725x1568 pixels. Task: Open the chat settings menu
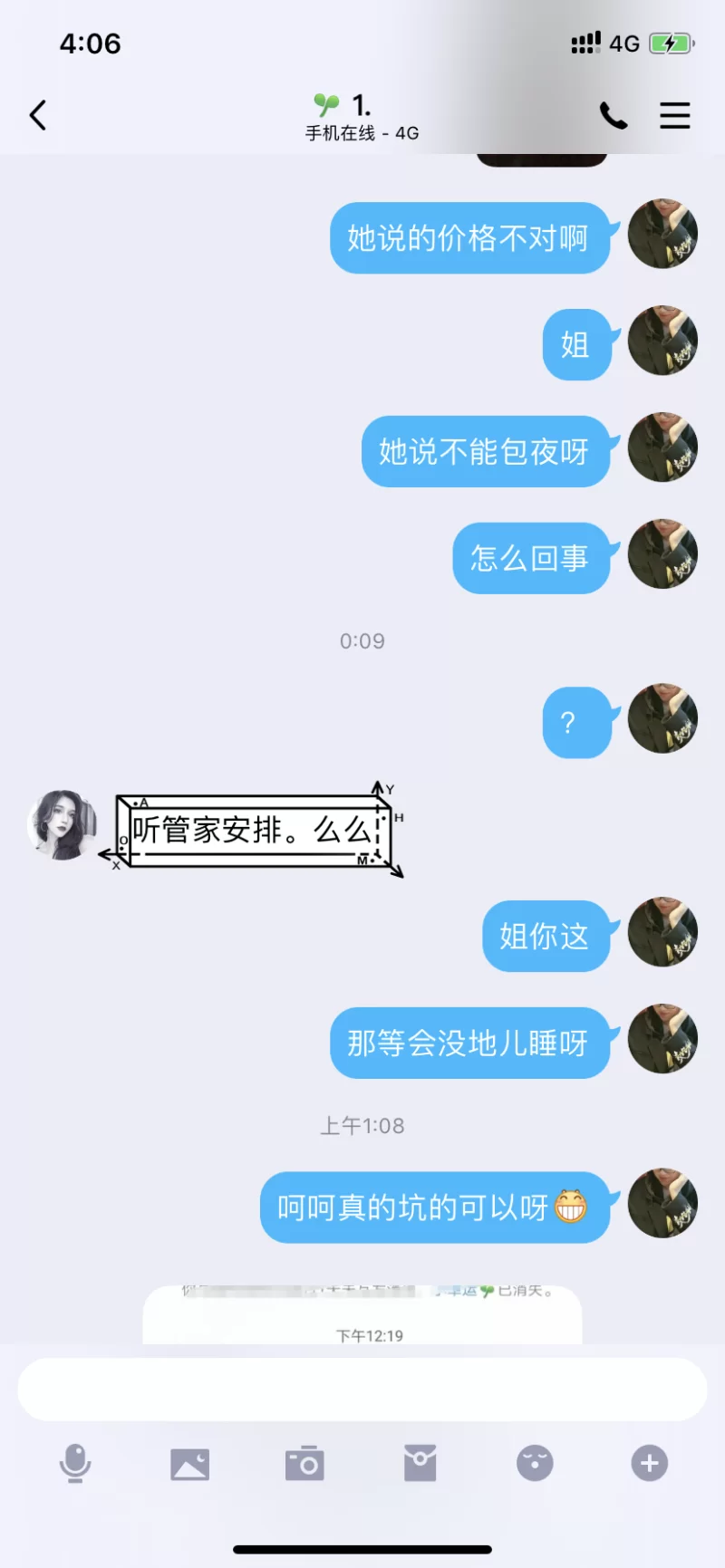[x=674, y=115]
